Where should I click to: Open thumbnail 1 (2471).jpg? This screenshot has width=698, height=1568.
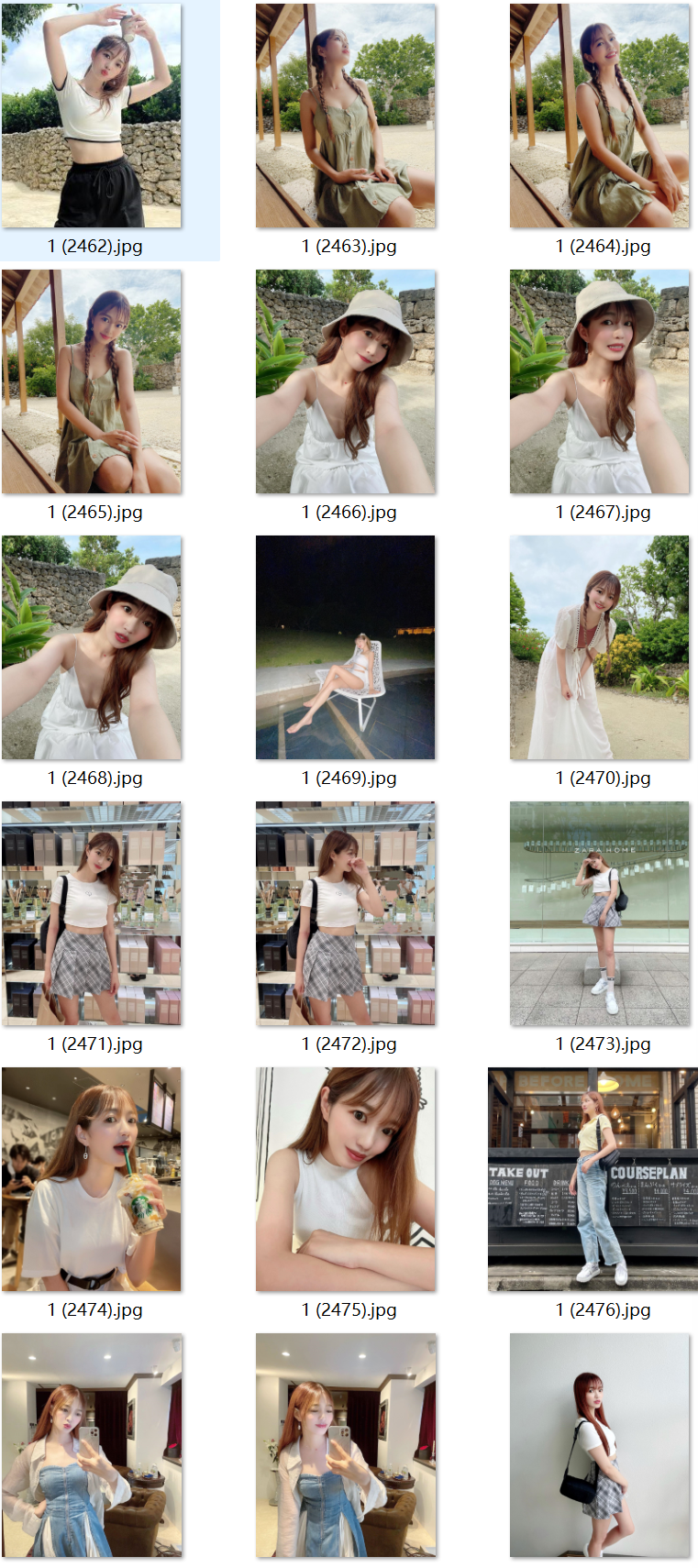click(x=92, y=913)
